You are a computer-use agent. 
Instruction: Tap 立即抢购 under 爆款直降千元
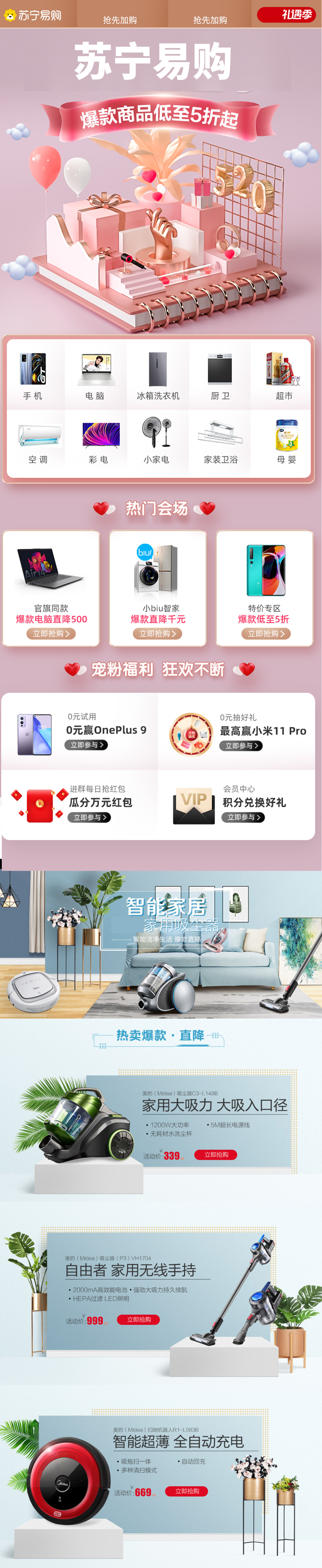[x=158, y=634]
